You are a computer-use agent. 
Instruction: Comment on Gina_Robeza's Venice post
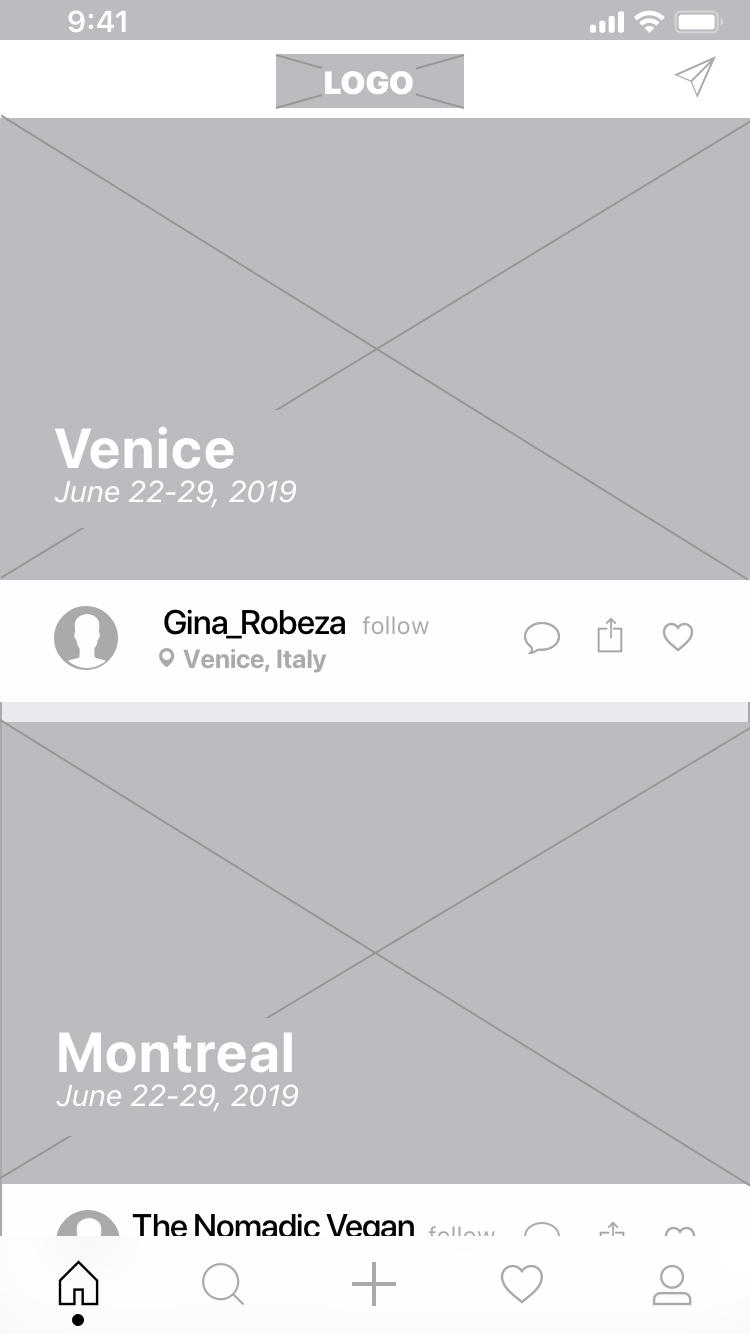coord(542,637)
